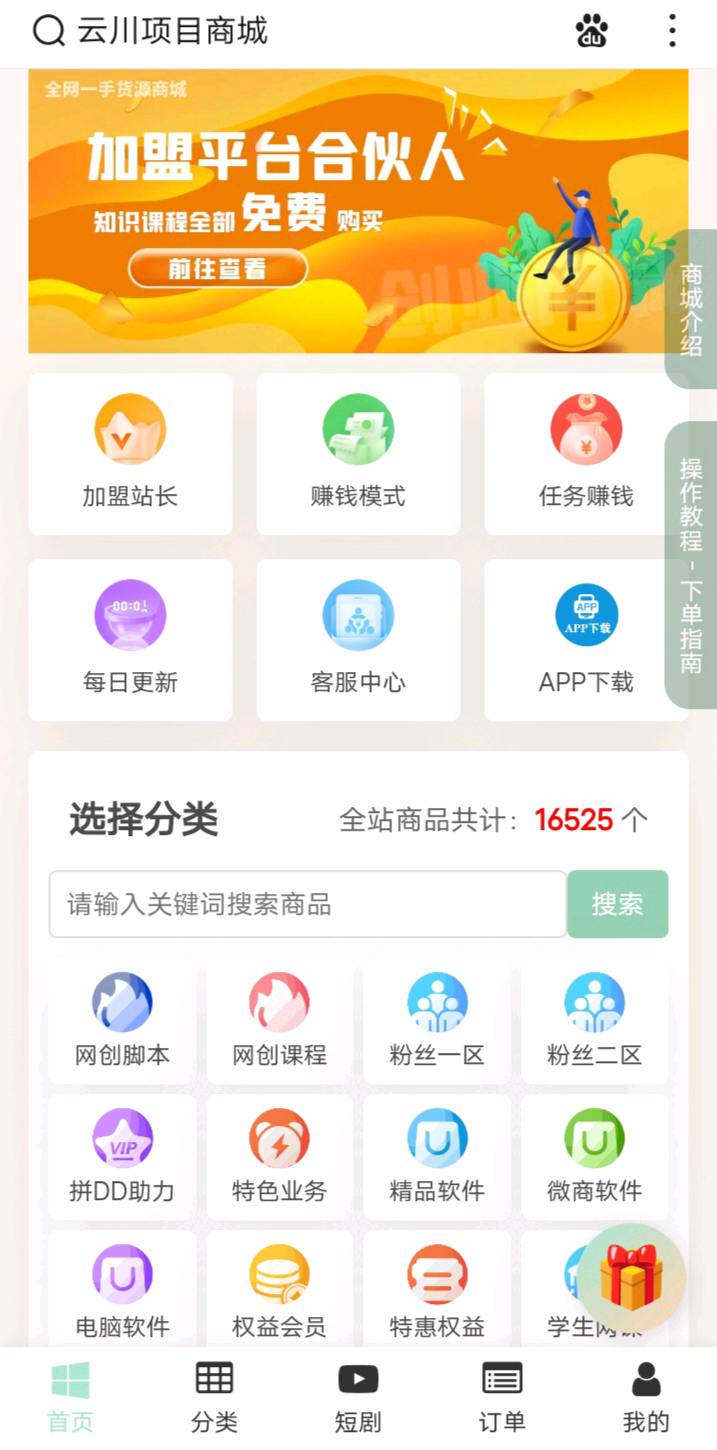Tap the 前往查看 banner button

click(x=217, y=268)
